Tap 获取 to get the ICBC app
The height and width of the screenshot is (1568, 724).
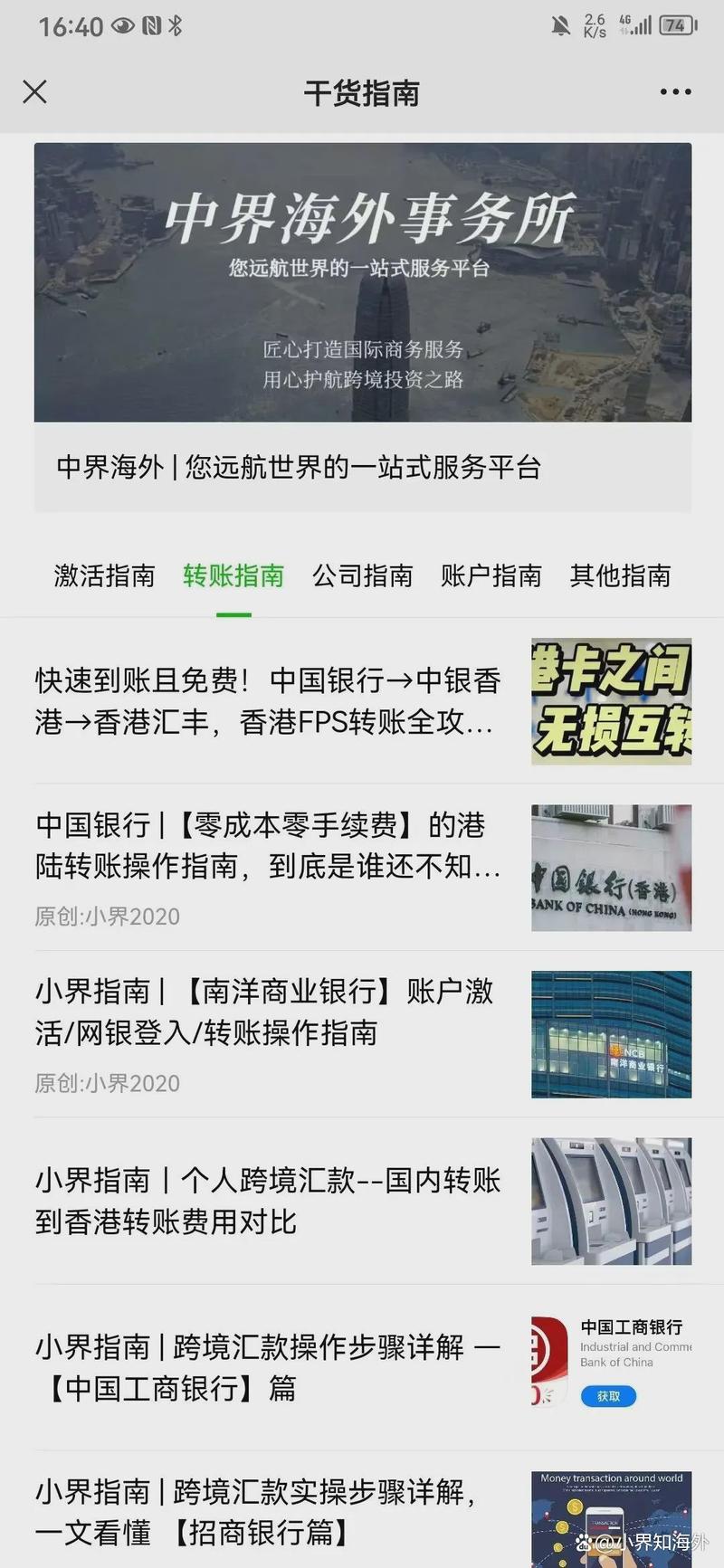[607, 1396]
